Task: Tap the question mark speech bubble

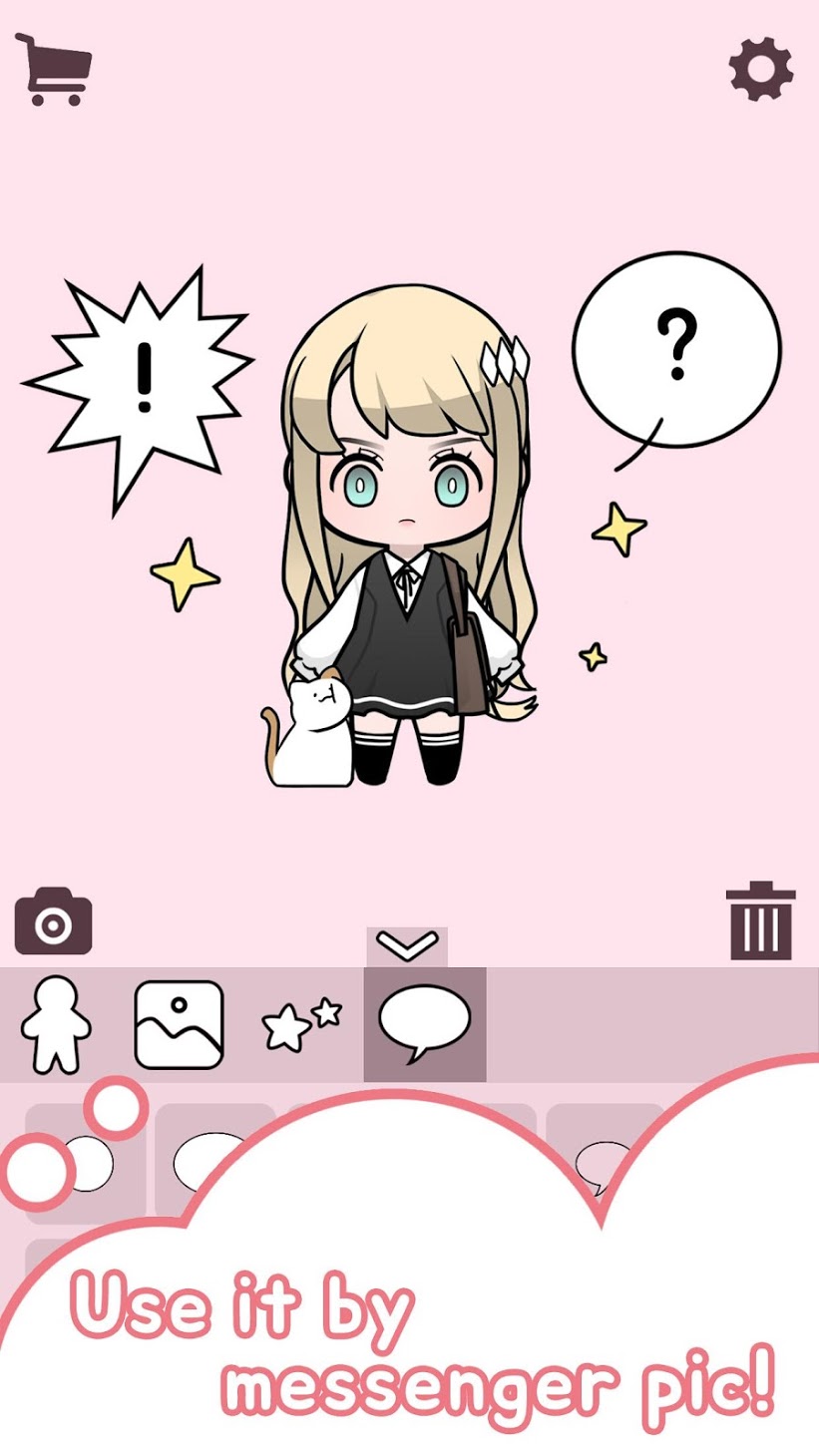Action: point(677,349)
